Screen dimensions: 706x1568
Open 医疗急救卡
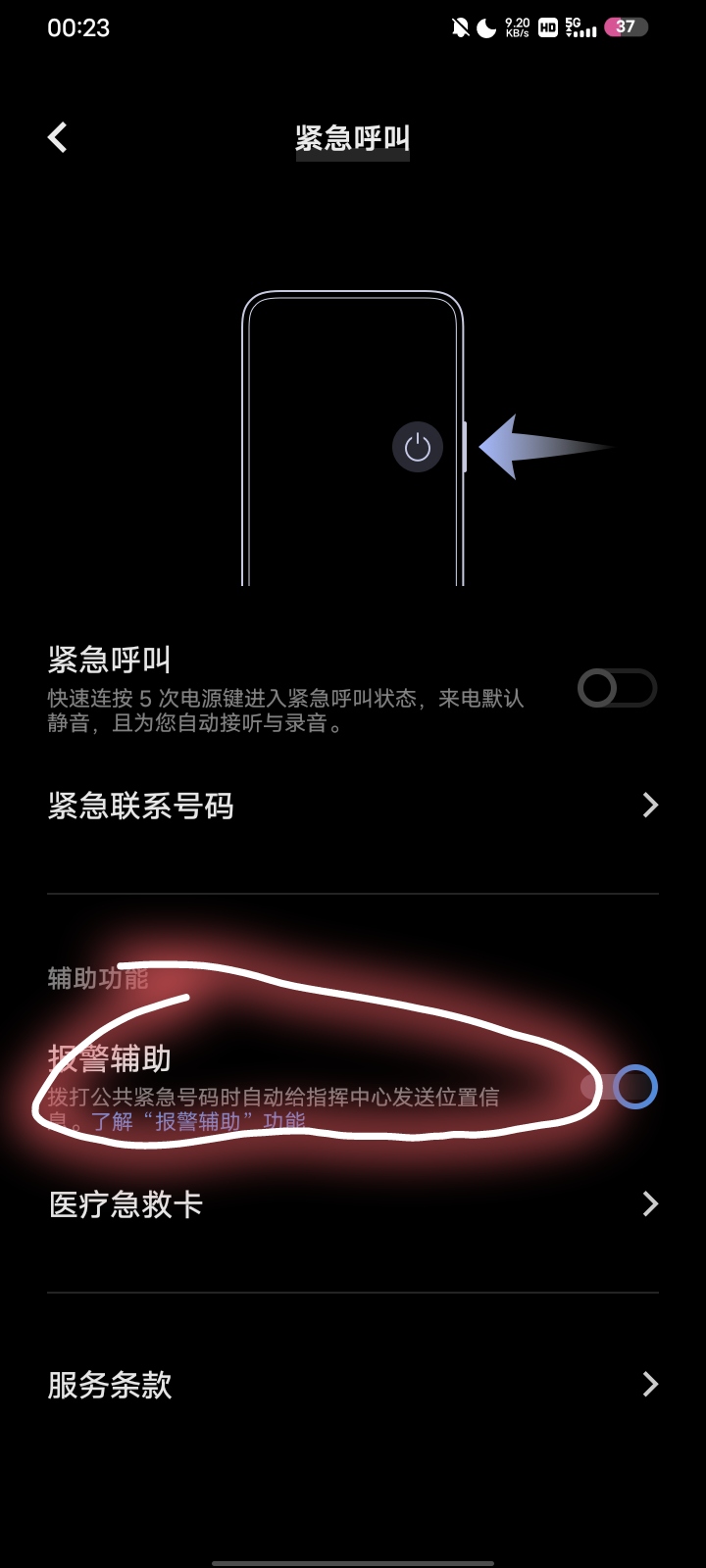click(x=353, y=1203)
